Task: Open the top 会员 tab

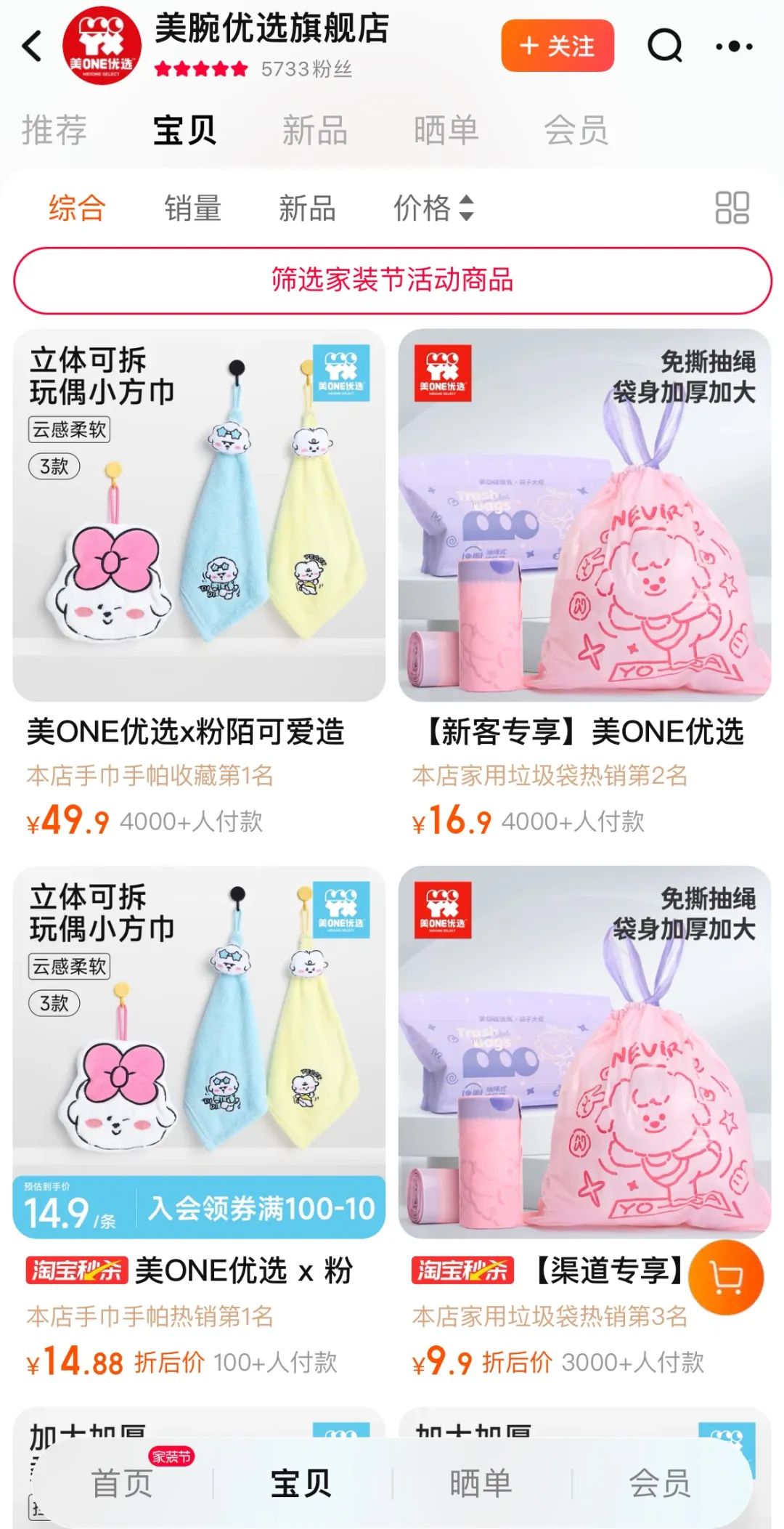Action: tap(576, 131)
